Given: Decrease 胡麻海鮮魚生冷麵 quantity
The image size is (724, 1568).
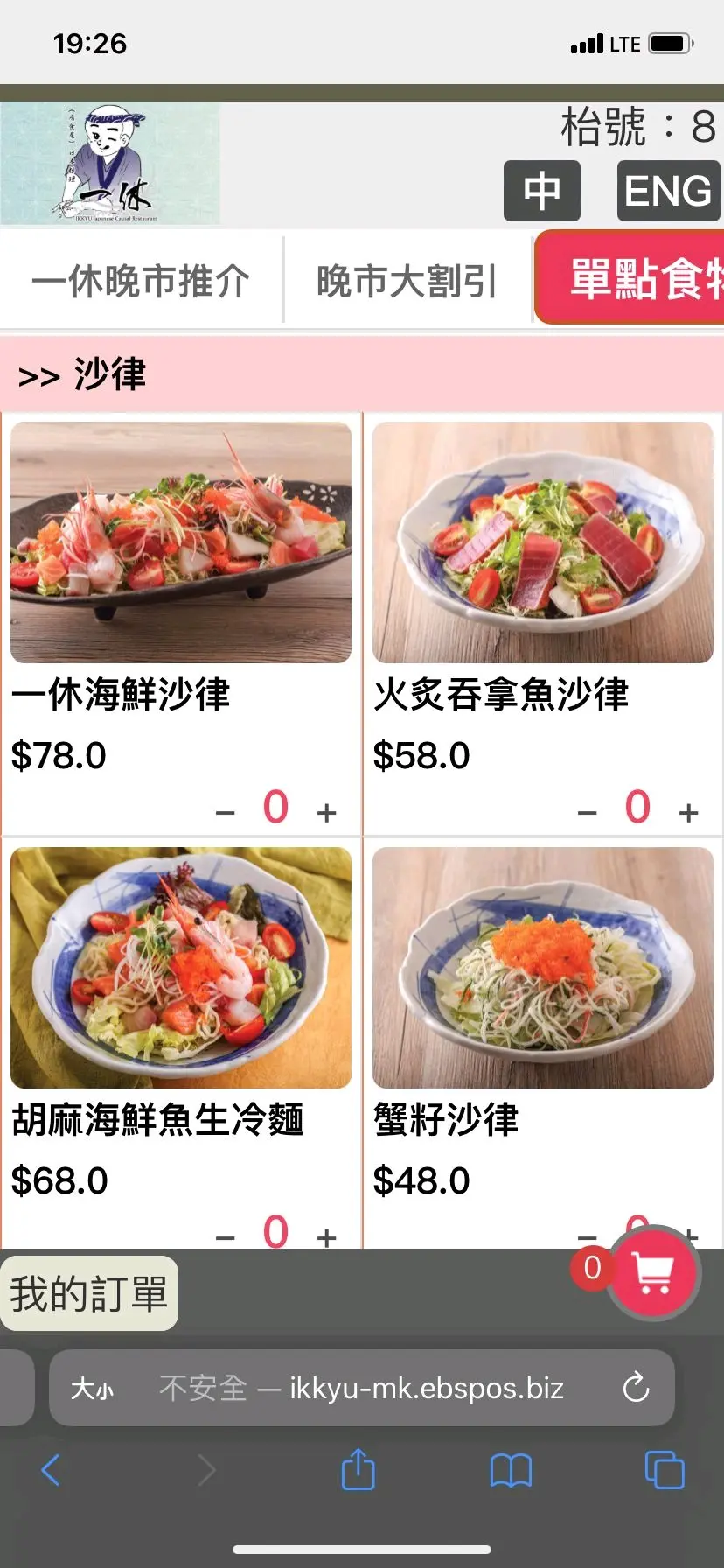Looking at the screenshot, I should pyautogui.click(x=226, y=1236).
